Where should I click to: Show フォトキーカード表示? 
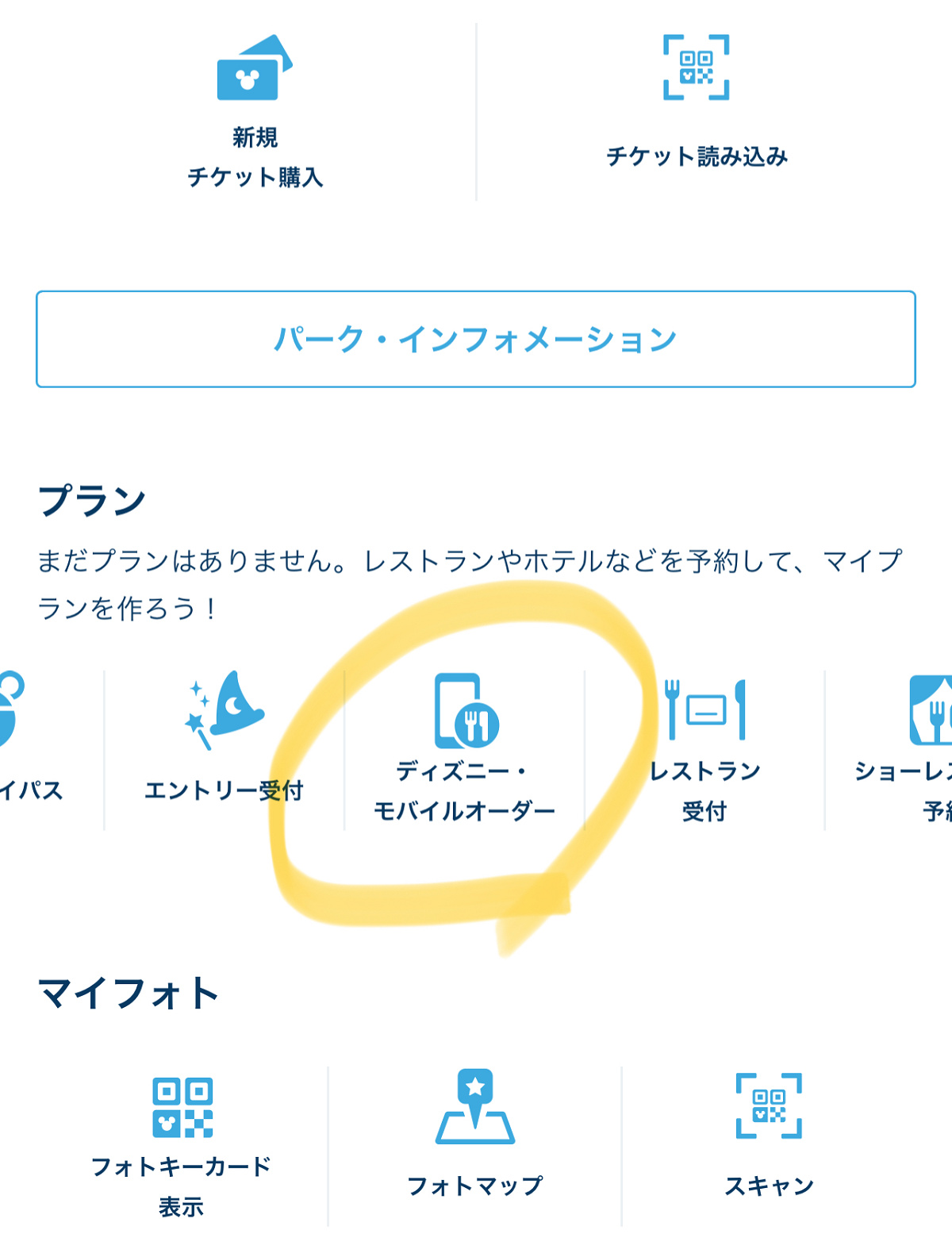point(182,1147)
